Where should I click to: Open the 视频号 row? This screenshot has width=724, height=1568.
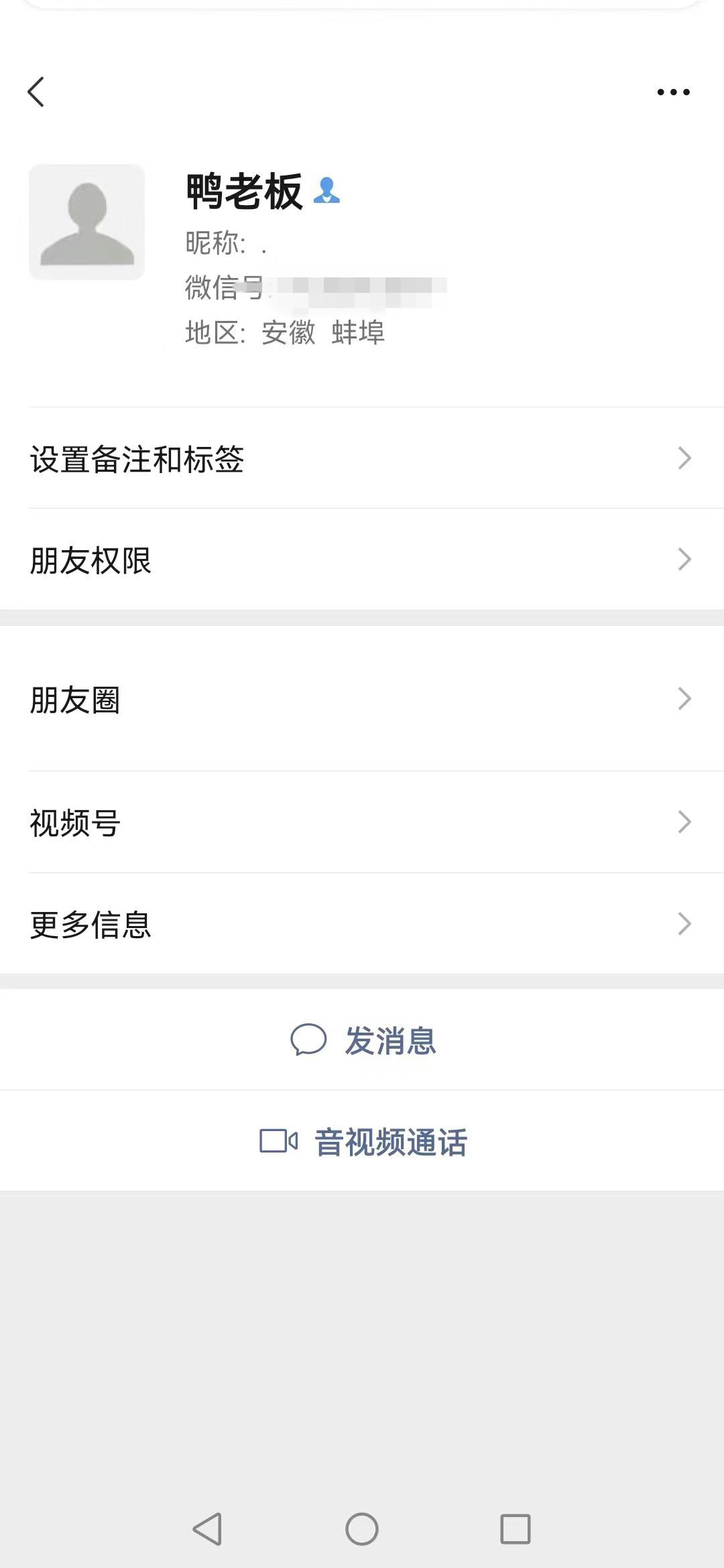pyautogui.click(x=362, y=822)
